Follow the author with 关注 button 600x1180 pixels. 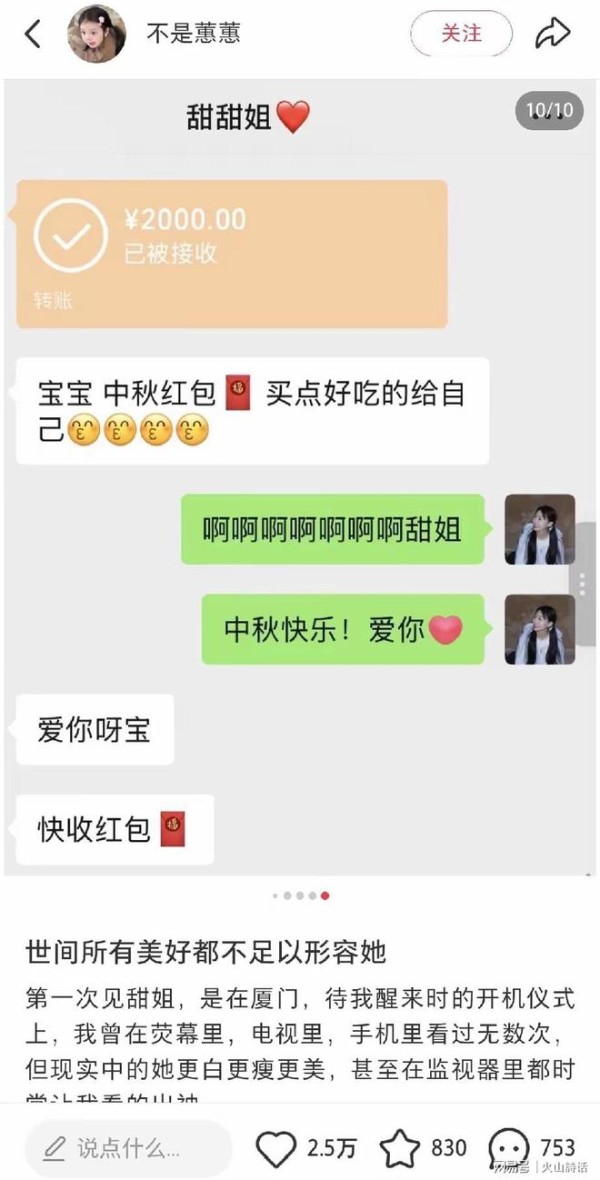pos(461,34)
